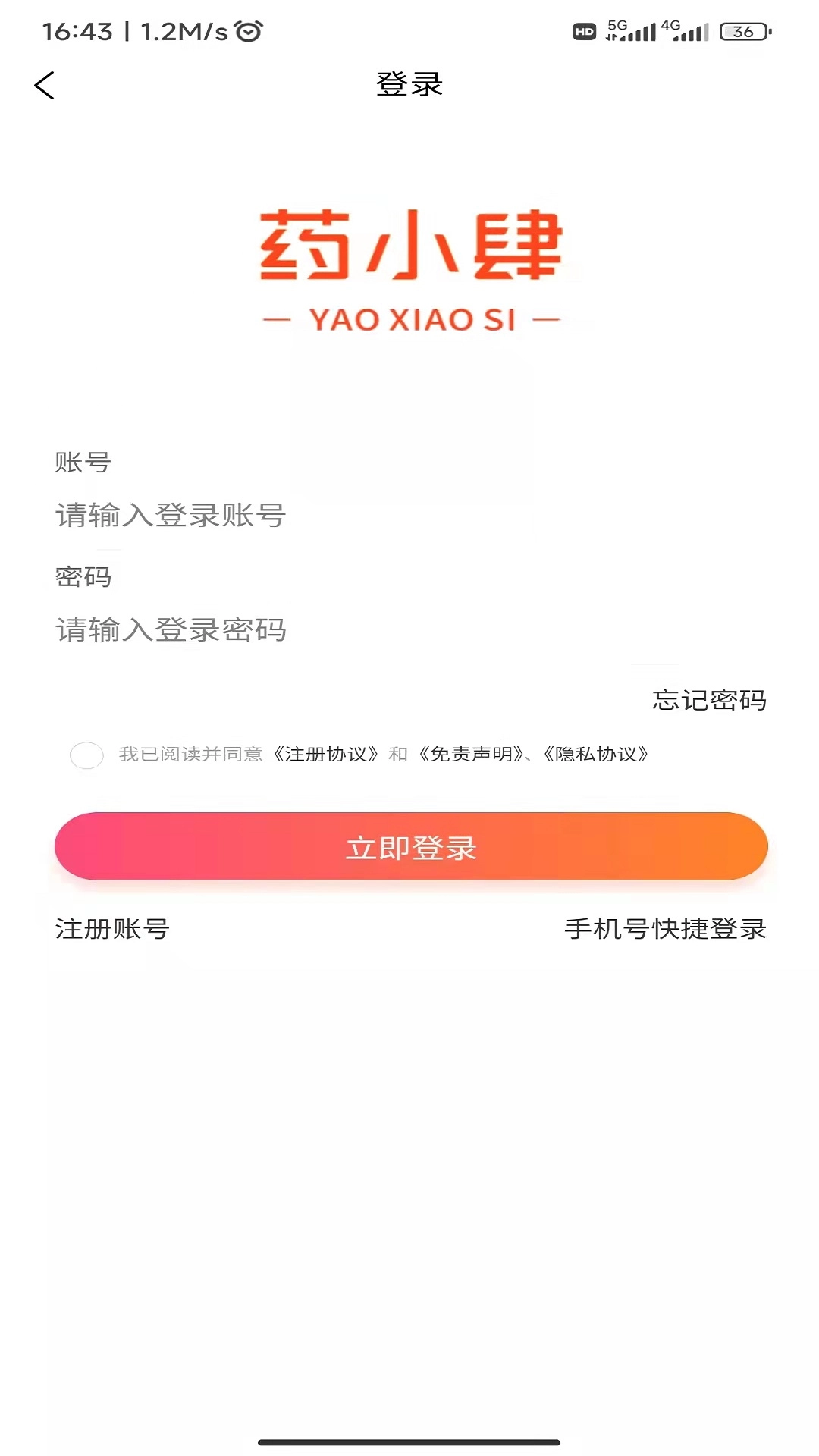Tap the 立即登录 button
819x1456 pixels.
pyautogui.click(x=411, y=846)
